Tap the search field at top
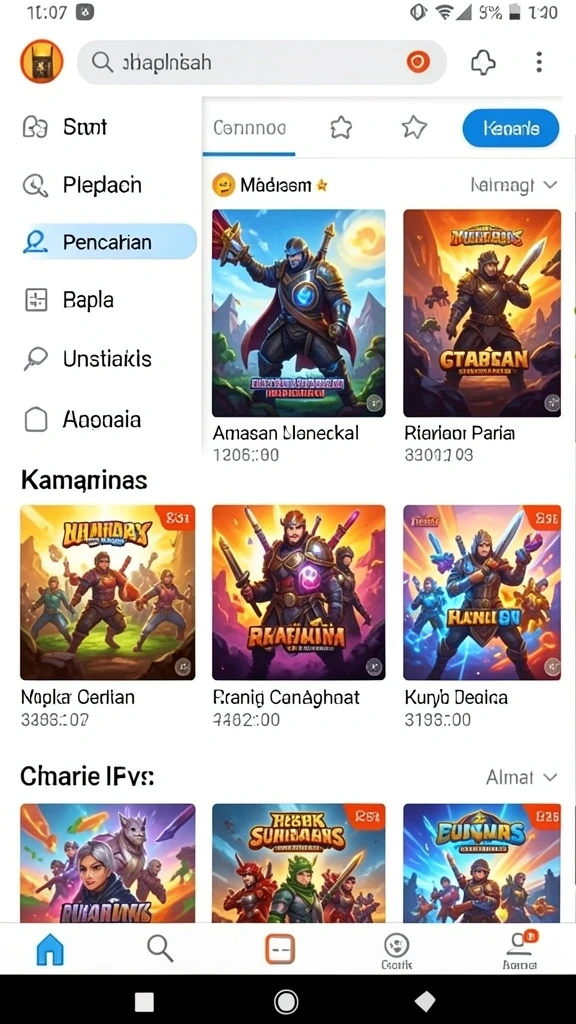Screen dimensions: 576x1024 click(262, 62)
